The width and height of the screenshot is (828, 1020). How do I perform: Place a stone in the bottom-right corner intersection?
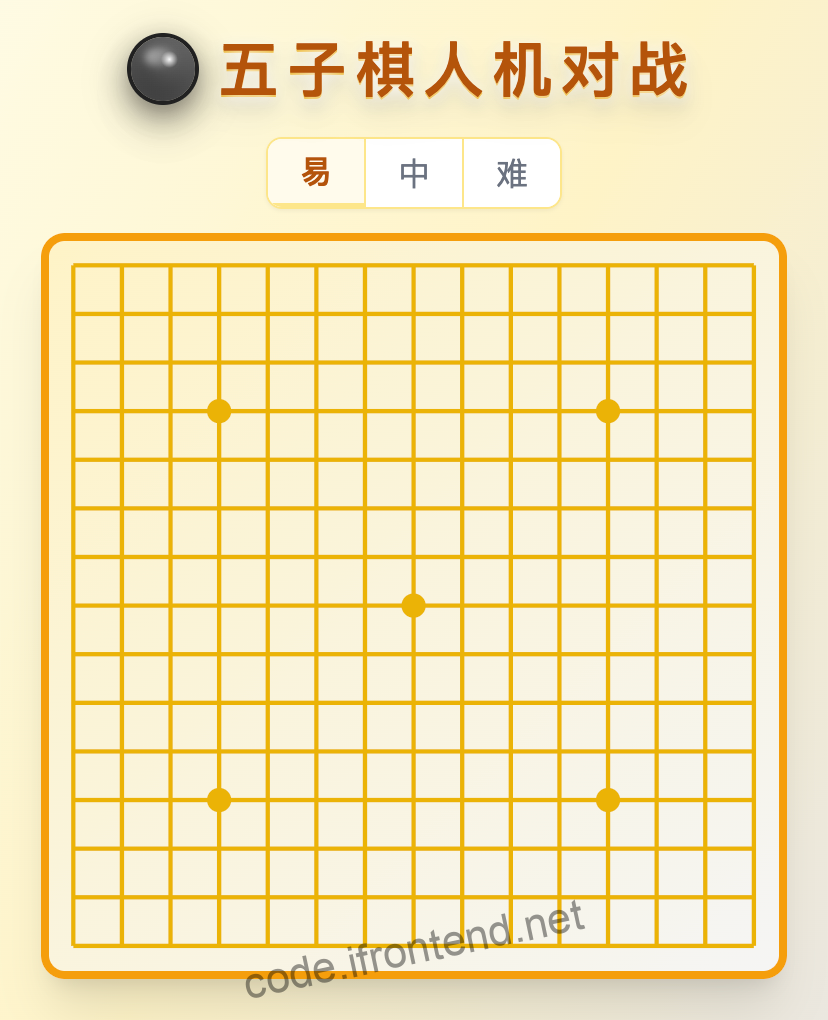pos(754,945)
